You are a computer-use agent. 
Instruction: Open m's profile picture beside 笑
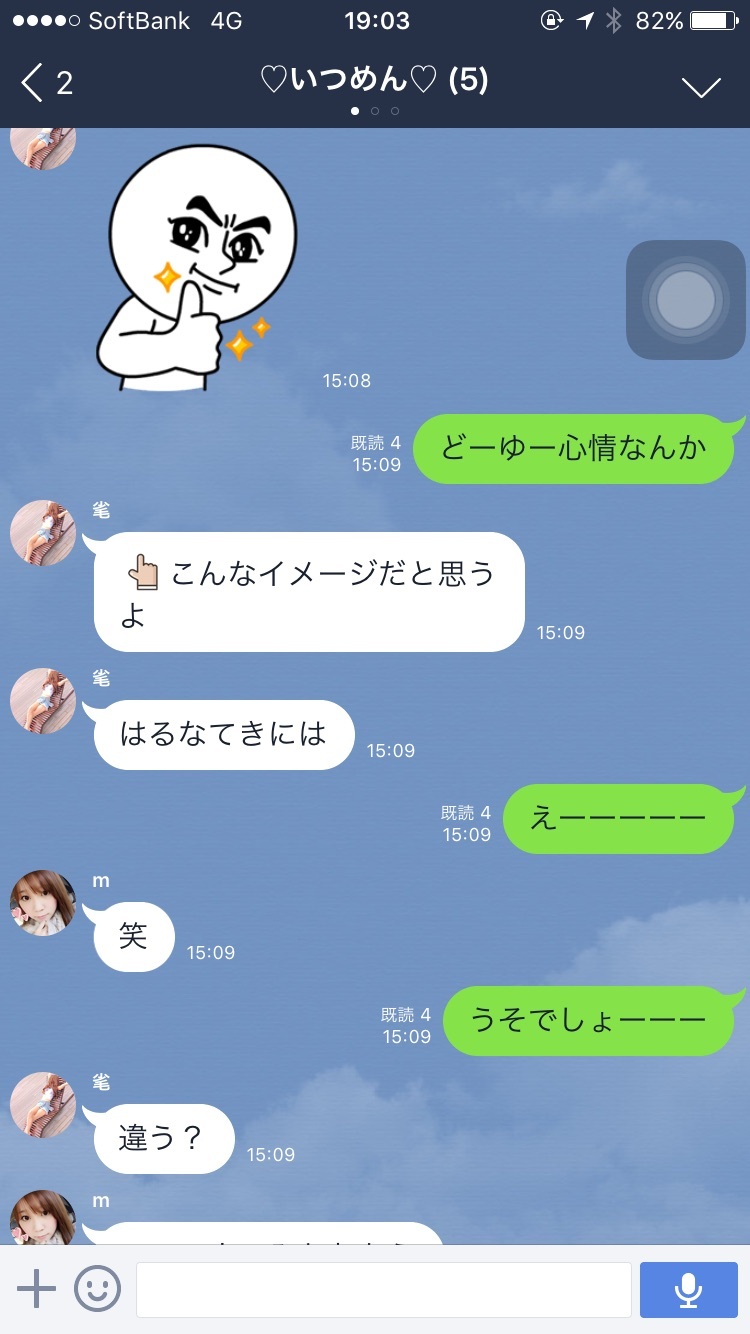(43, 903)
